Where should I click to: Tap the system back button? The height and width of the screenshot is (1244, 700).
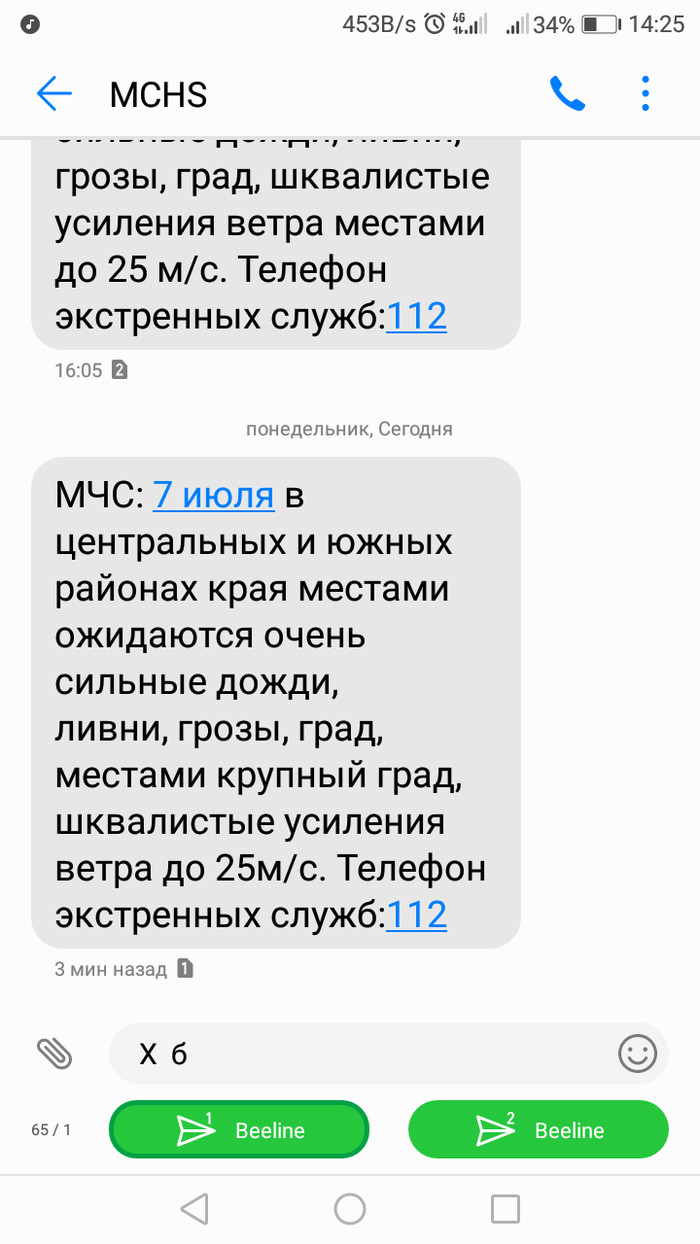coord(194,1209)
